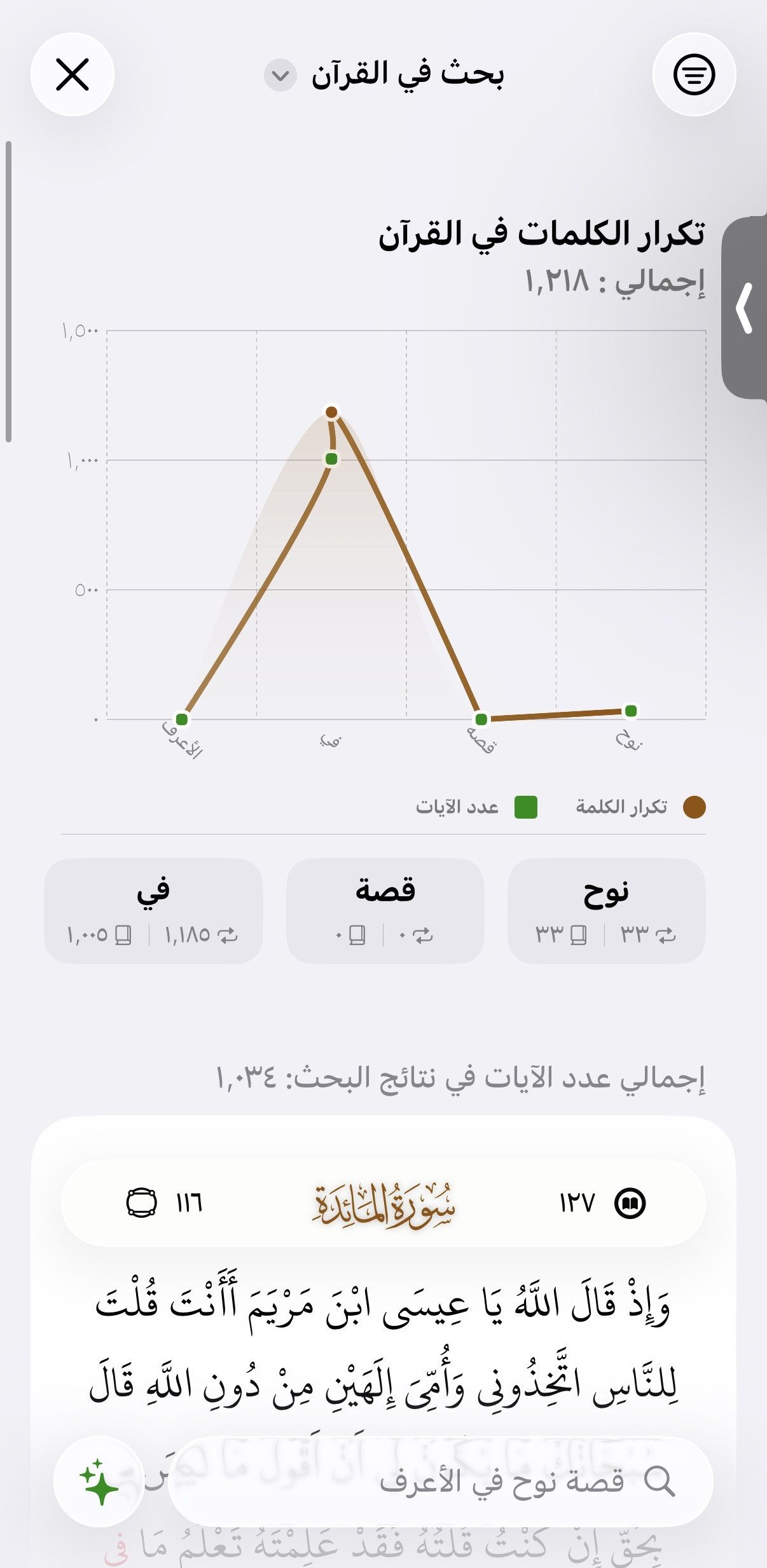Select the نوح word card
The width and height of the screenshot is (767, 1568).
(x=606, y=910)
